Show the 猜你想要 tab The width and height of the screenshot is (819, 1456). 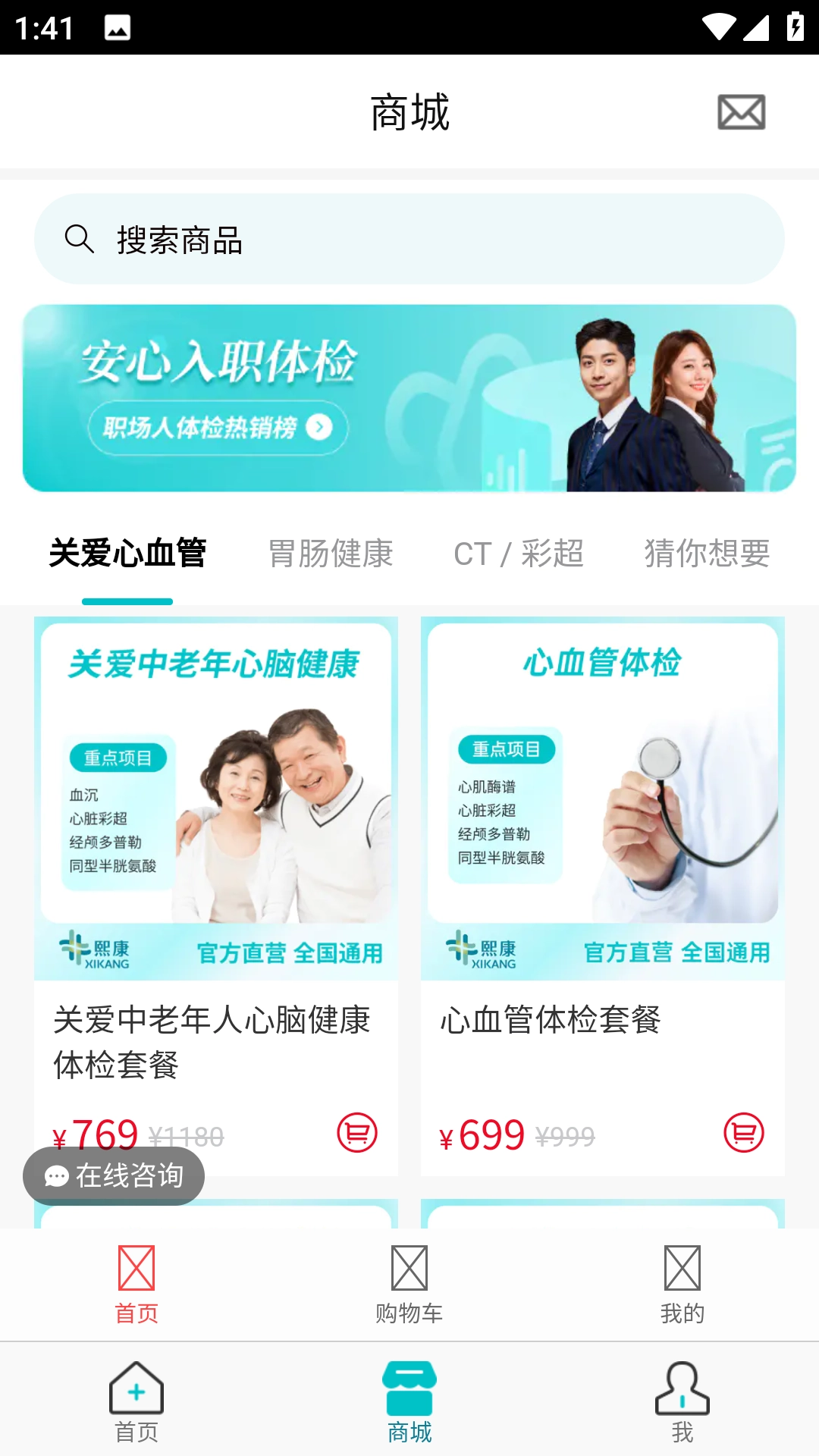[707, 554]
